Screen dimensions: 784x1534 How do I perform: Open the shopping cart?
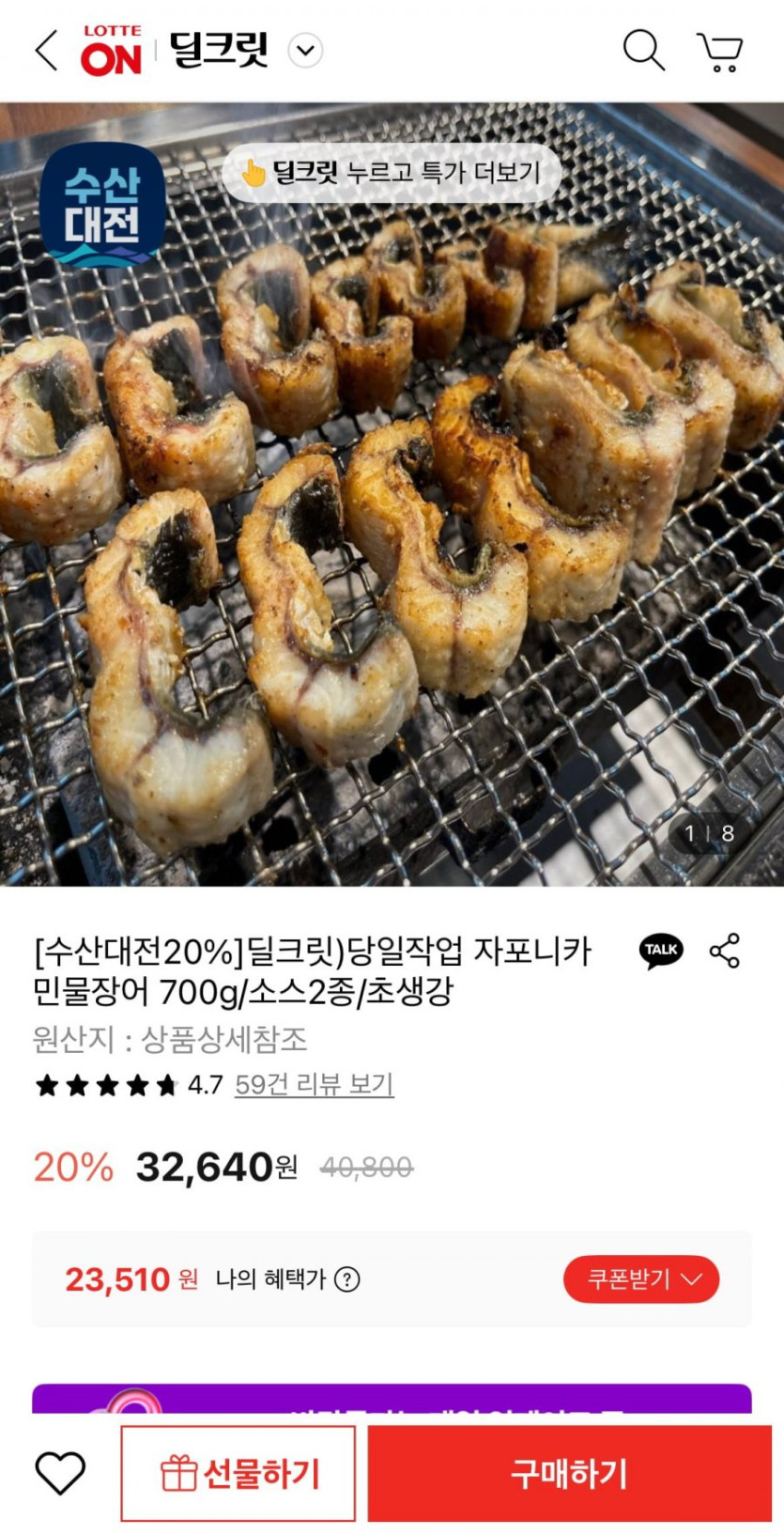[x=719, y=52]
